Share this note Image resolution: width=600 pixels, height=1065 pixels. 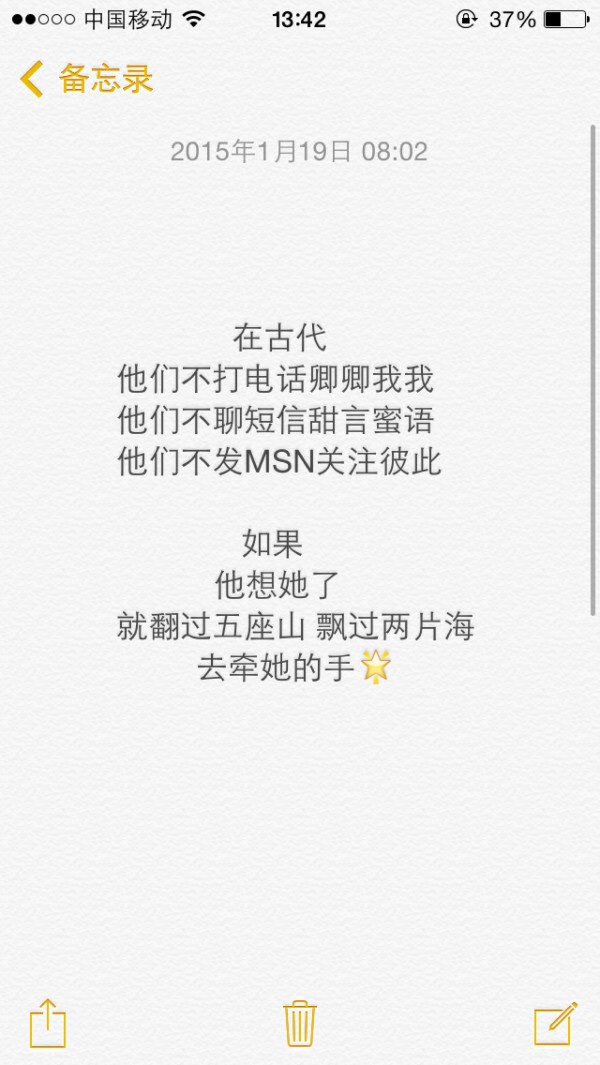(47, 1023)
